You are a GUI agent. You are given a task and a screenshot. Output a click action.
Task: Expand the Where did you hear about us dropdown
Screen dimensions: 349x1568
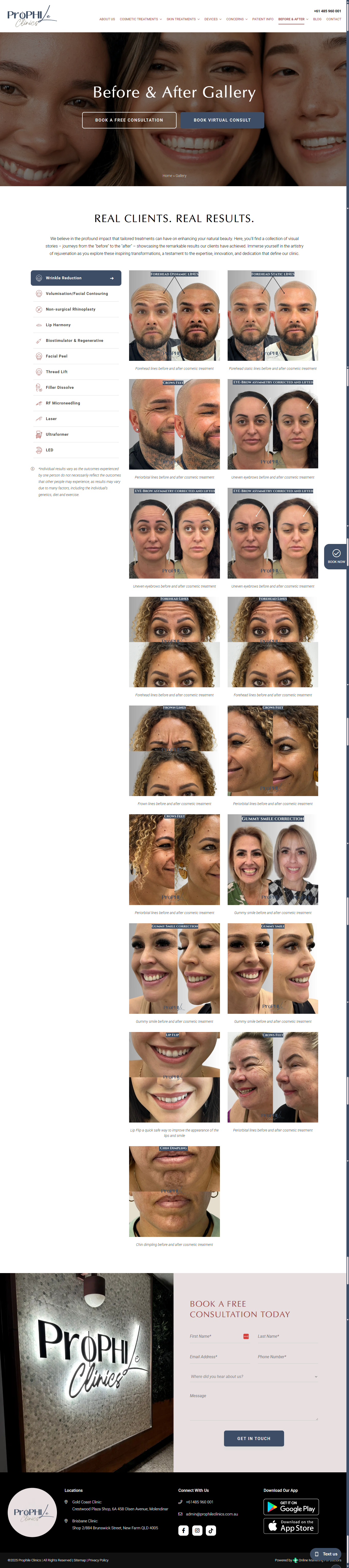click(x=253, y=1377)
